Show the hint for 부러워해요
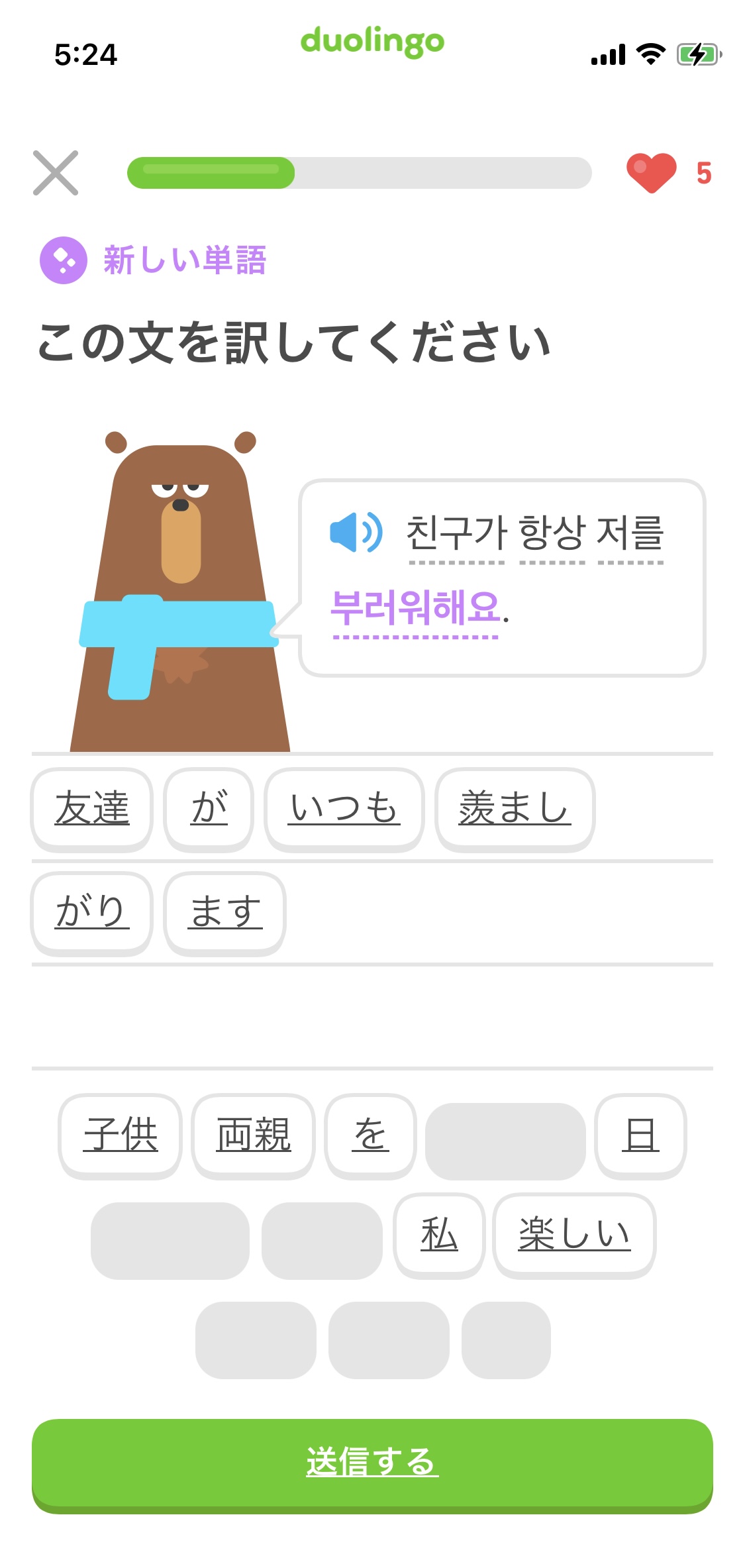745x1568 pixels. [x=415, y=608]
